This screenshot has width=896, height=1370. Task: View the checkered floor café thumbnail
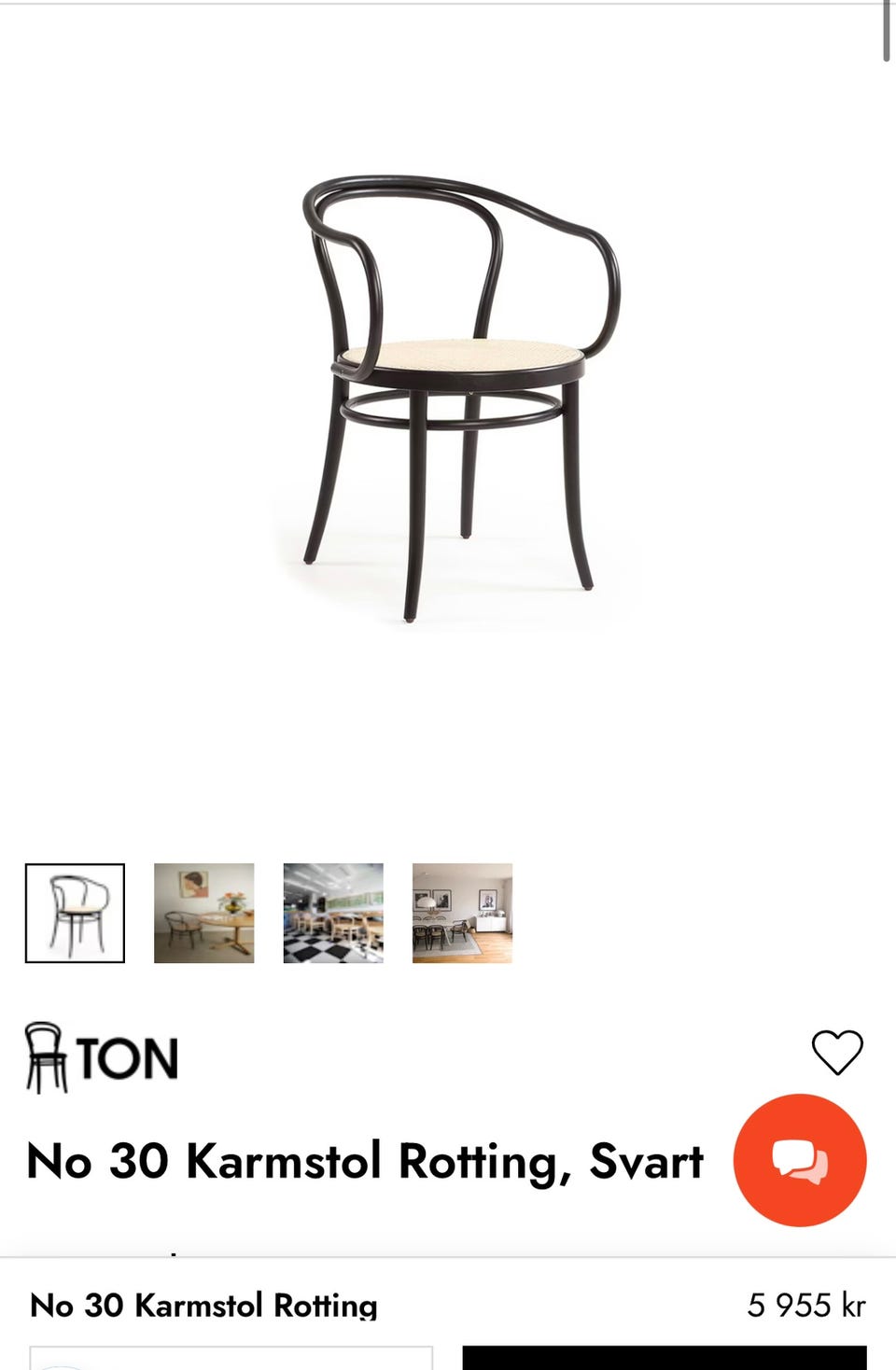(x=333, y=913)
